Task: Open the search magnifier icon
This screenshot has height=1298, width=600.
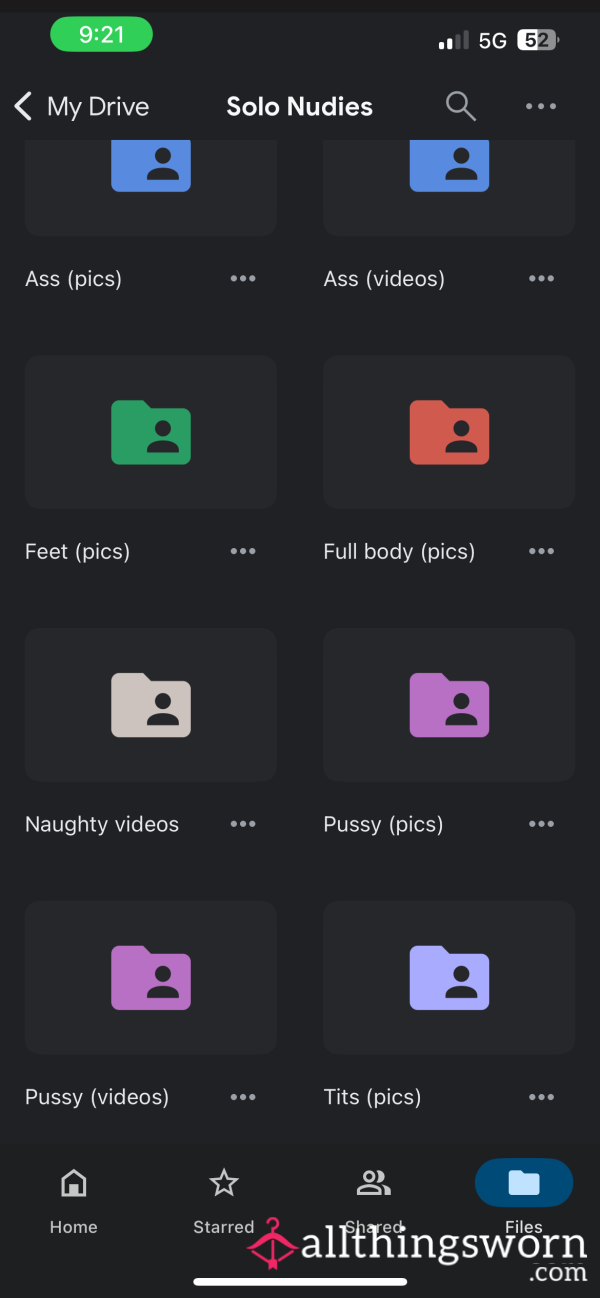Action: 460,106
